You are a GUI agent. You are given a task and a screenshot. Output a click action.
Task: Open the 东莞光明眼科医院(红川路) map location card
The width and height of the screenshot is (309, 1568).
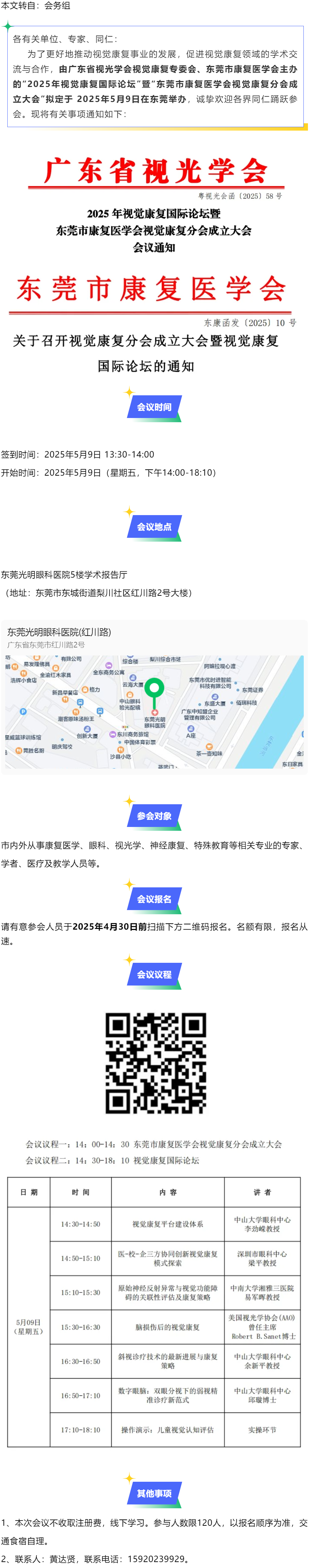coord(154,697)
